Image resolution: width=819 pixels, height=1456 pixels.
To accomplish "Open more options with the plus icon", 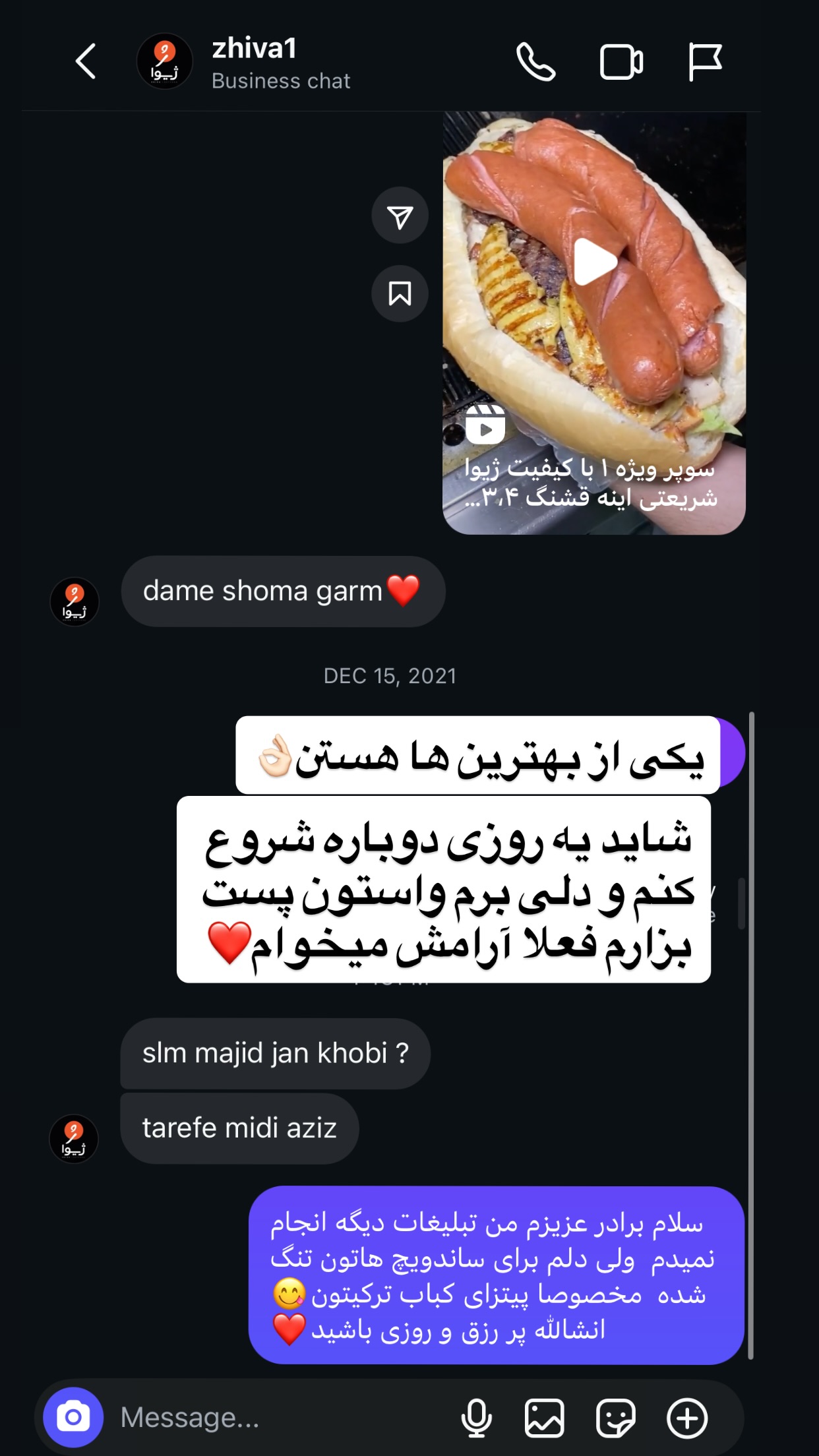I will pyautogui.click(x=687, y=1418).
